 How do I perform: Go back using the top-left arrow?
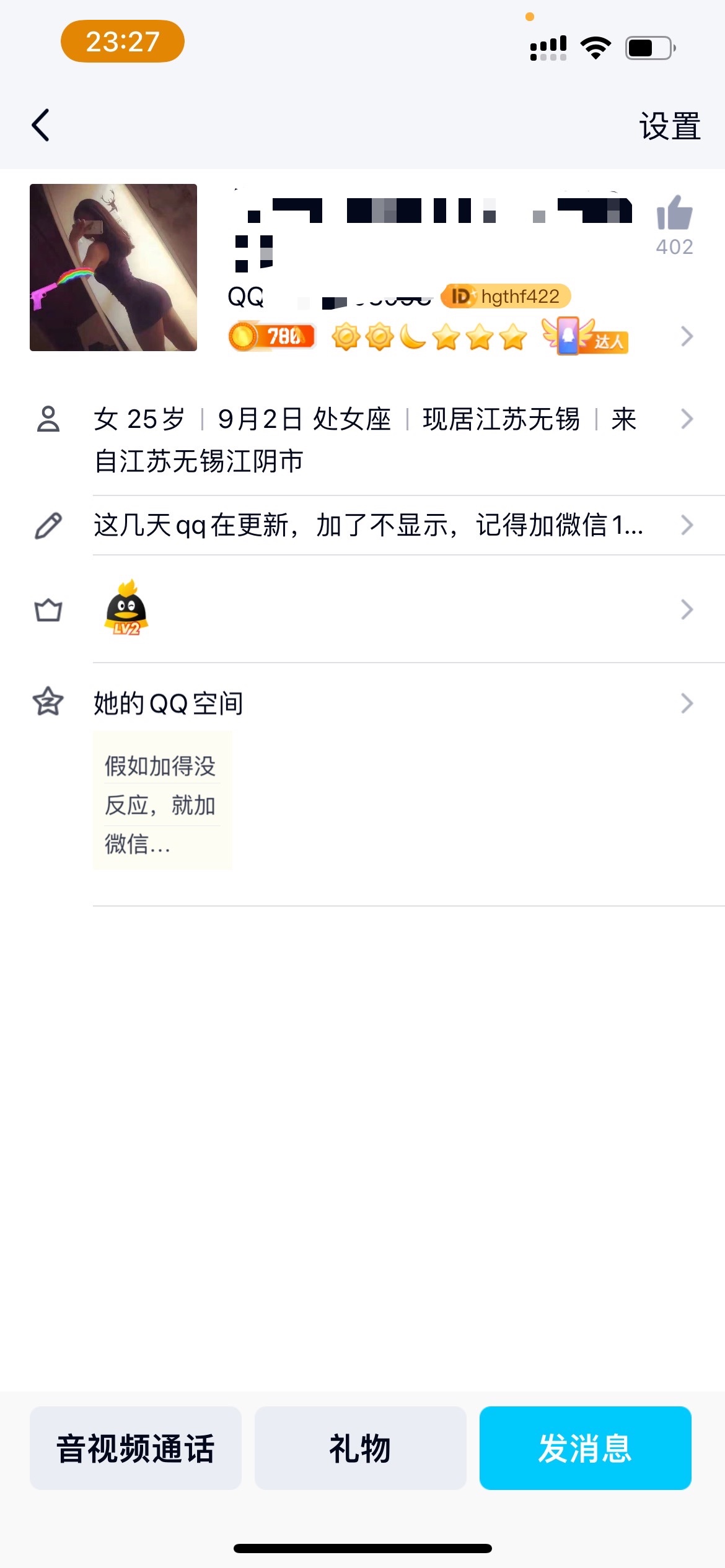[x=41, y=126]
